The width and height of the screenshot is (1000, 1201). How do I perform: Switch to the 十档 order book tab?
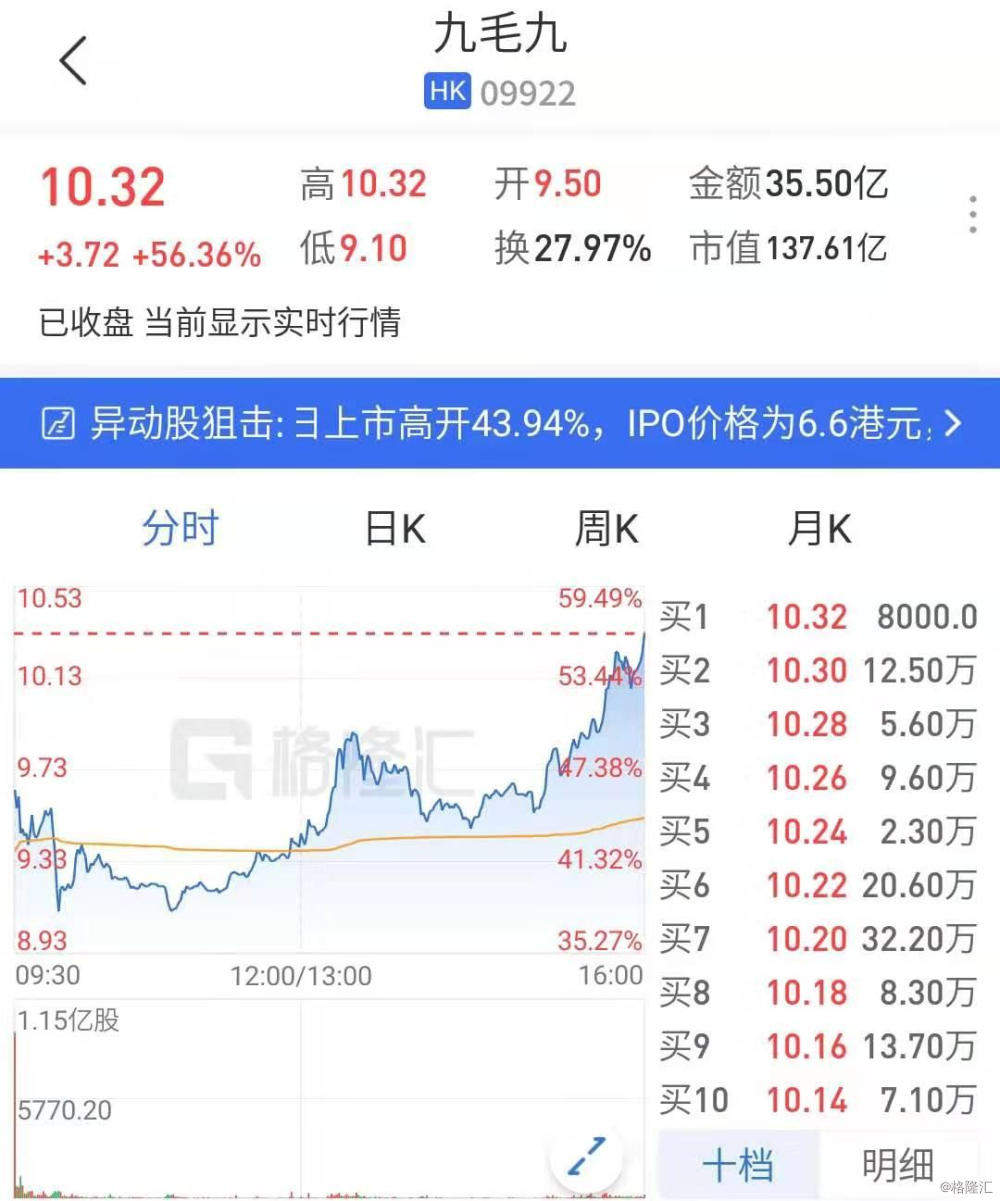point(738,1166)
